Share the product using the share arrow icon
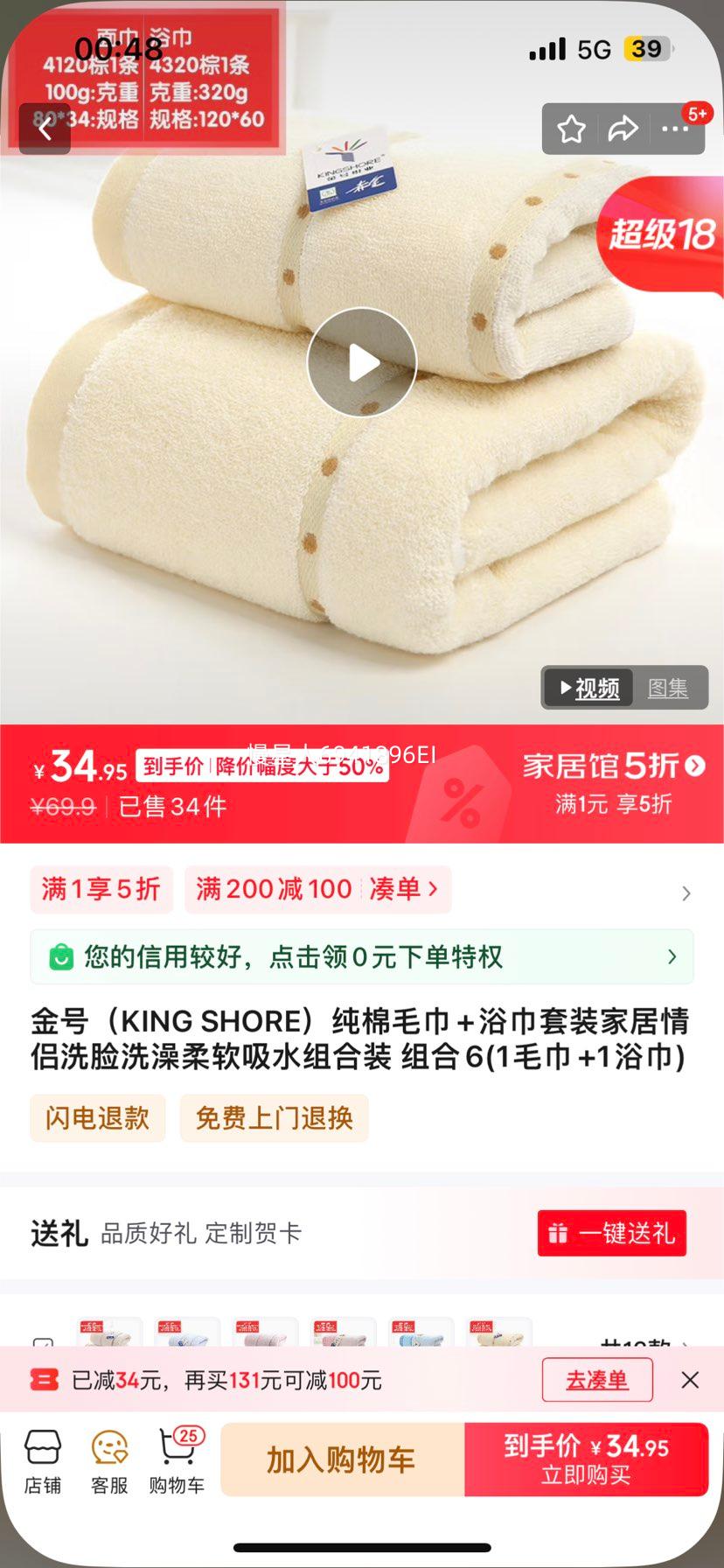724x1568 pixels. pyautogui.click(x=623, y=129)
